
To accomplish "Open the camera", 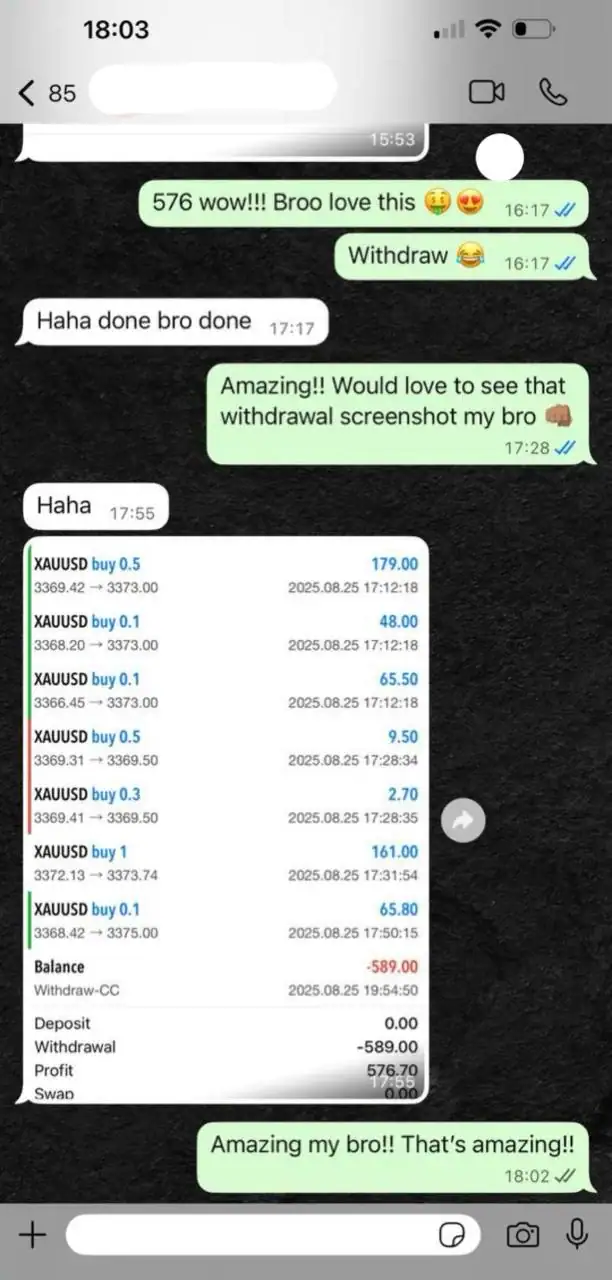I will (522, 1235).
